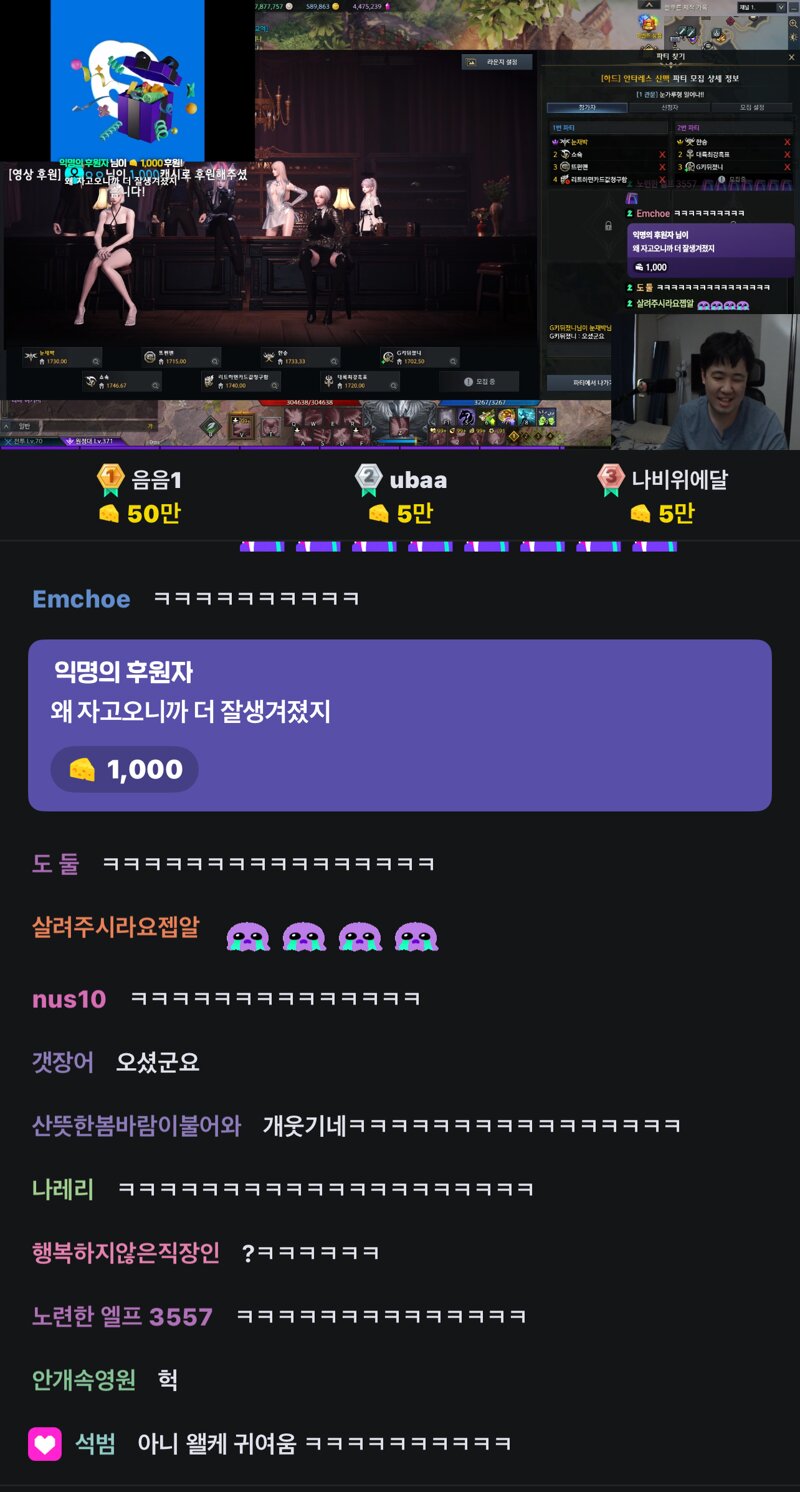The image size is (800, 1492).
Task: View profile of chatter 도 둘
Action: (56, 864)
